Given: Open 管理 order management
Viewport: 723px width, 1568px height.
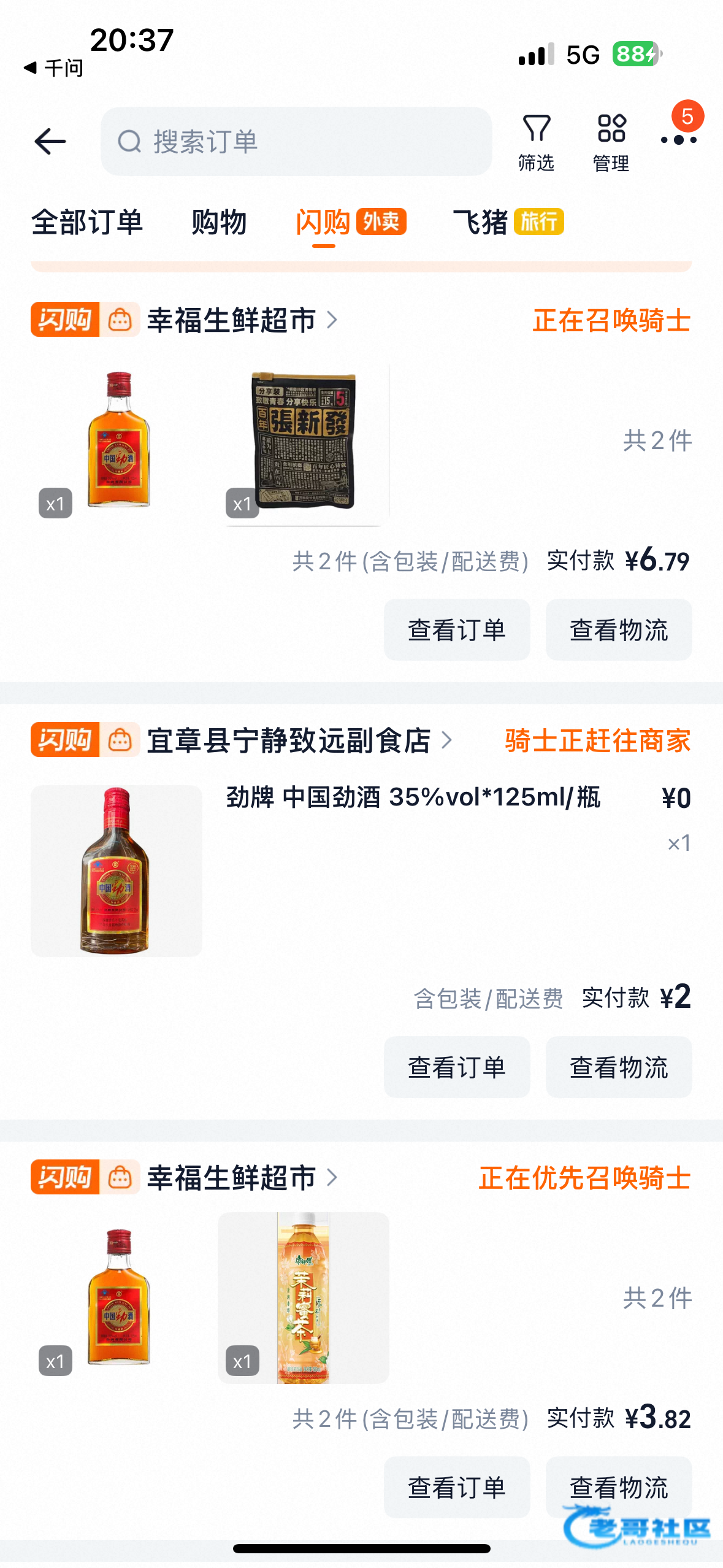Looking at the screenshot, I should point(611,143).
